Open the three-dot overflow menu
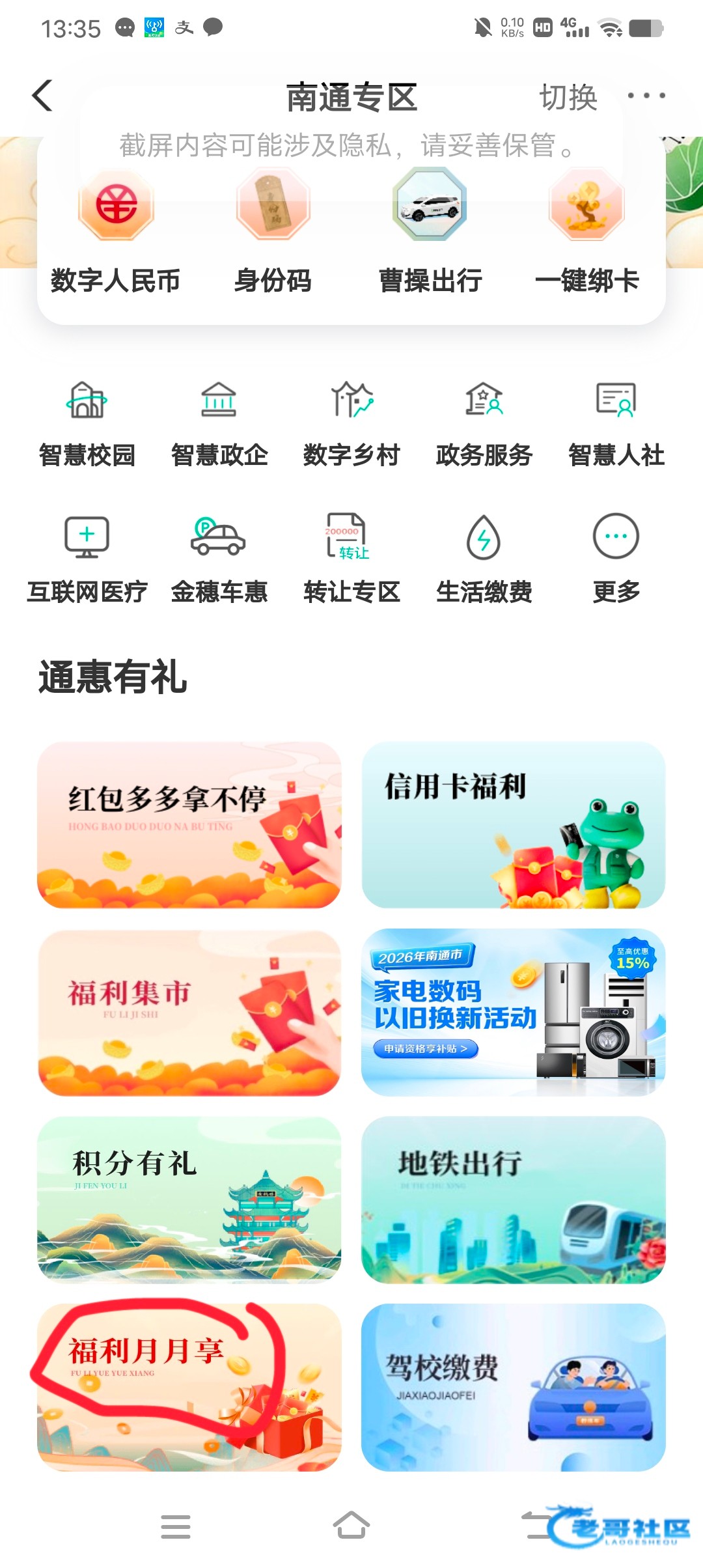Viewport: 703px width, 1568px height. 646,96
